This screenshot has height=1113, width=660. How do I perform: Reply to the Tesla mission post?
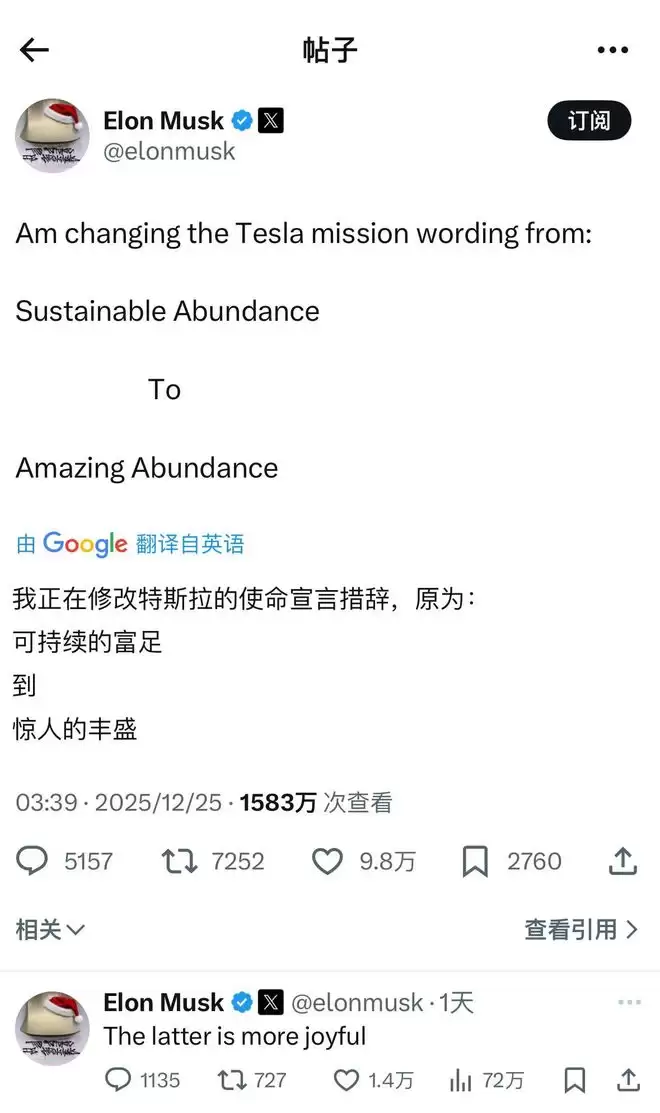(33, 861)
